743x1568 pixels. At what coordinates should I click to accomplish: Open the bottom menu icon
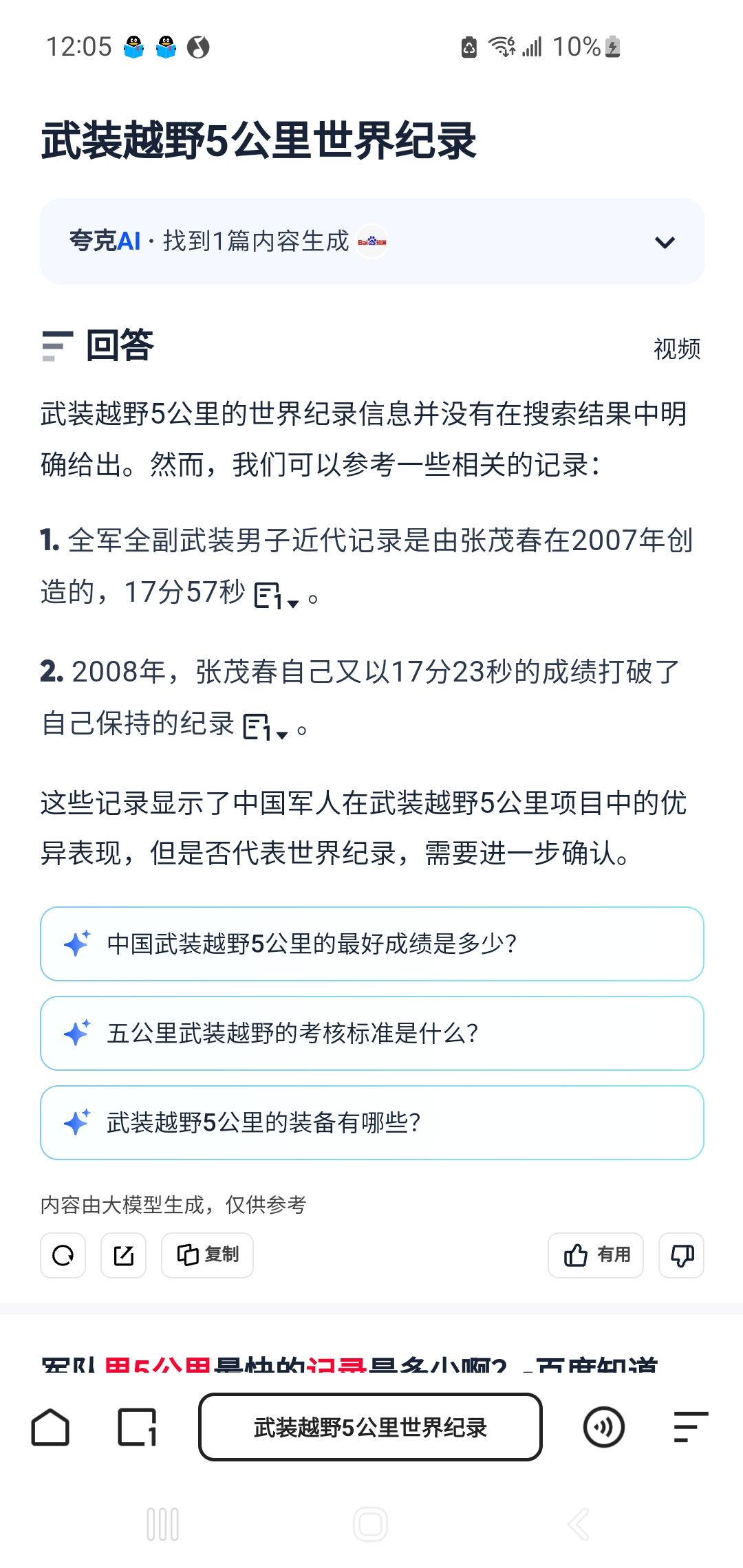(690, 1427)
